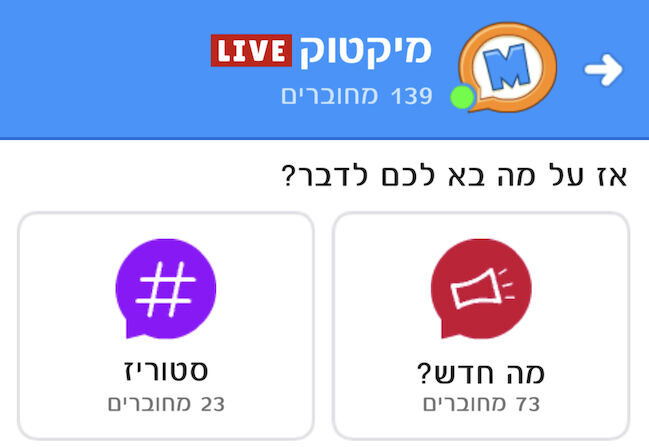Tap the מיקטוק profile avatar
649x447 pixels.
click(508, 68)
